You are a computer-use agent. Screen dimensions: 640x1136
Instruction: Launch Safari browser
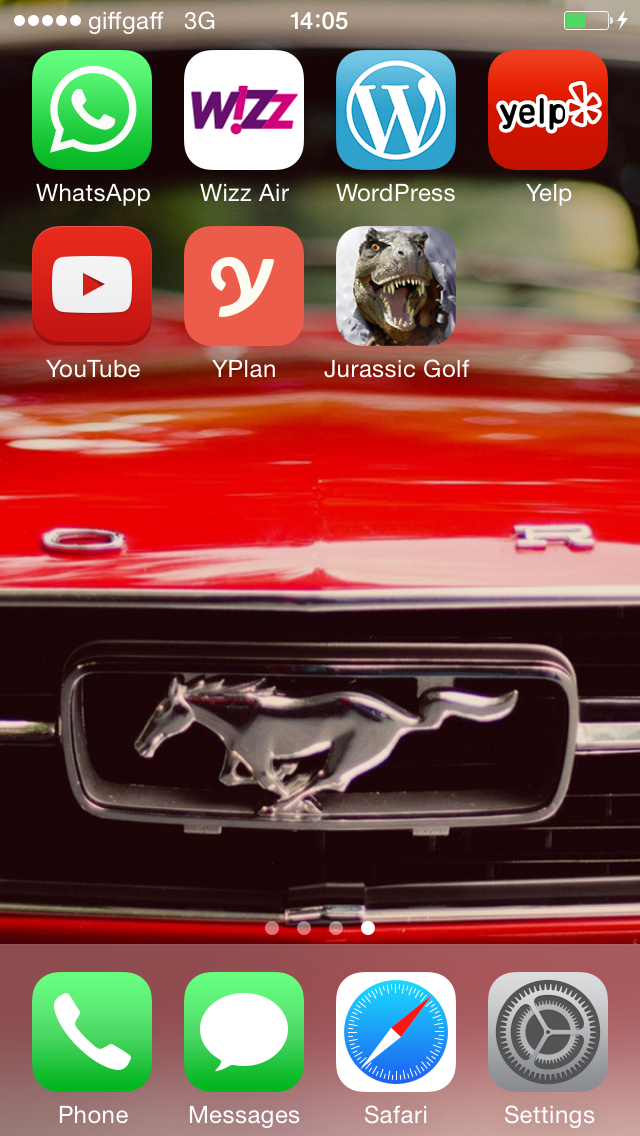pos(396,1032)
